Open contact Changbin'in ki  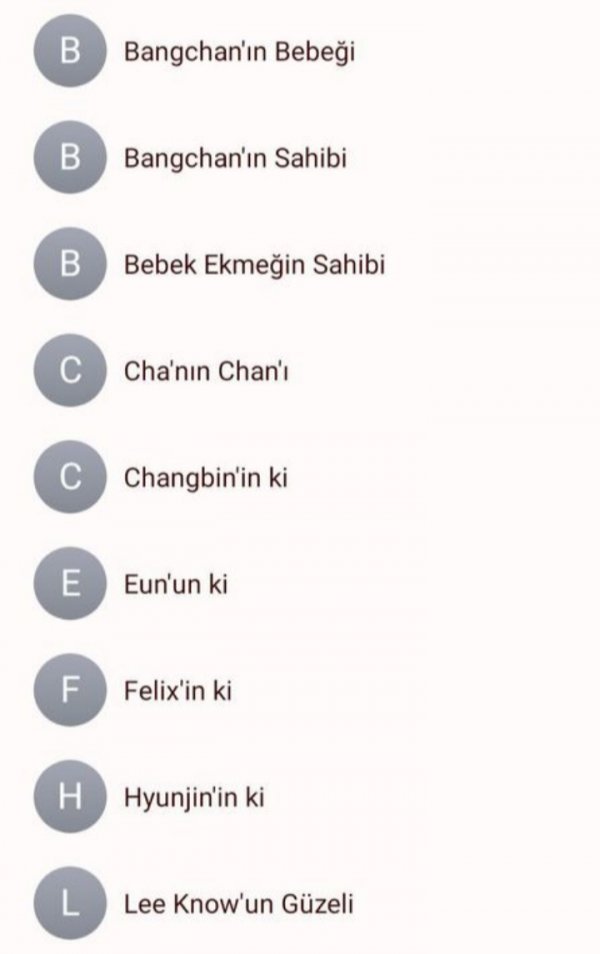[205, 478]
